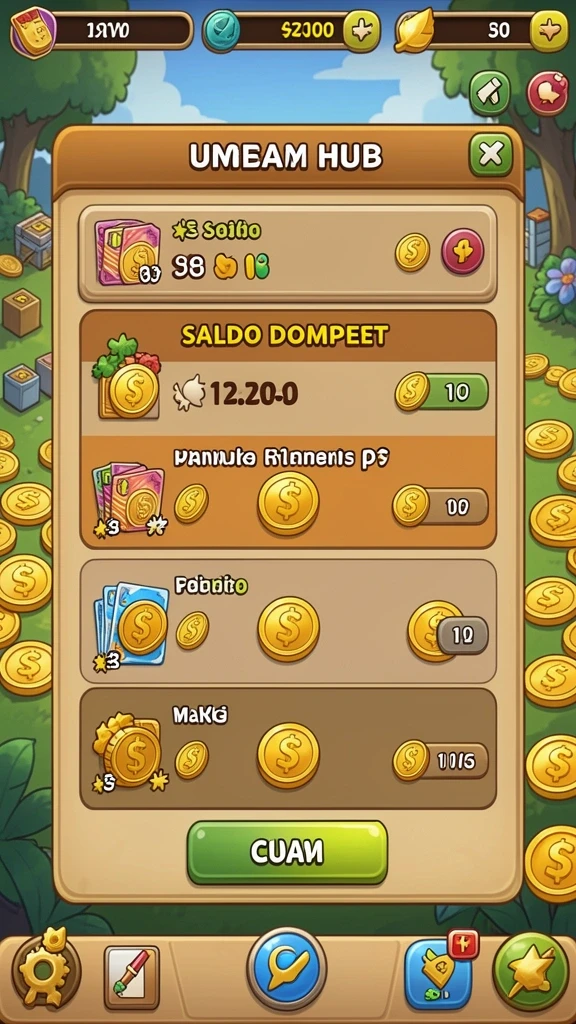The width and height of the screenshot is (576, 1024).
Task: Add more coins with the $2300 plus button
Action: coord(362,31)
